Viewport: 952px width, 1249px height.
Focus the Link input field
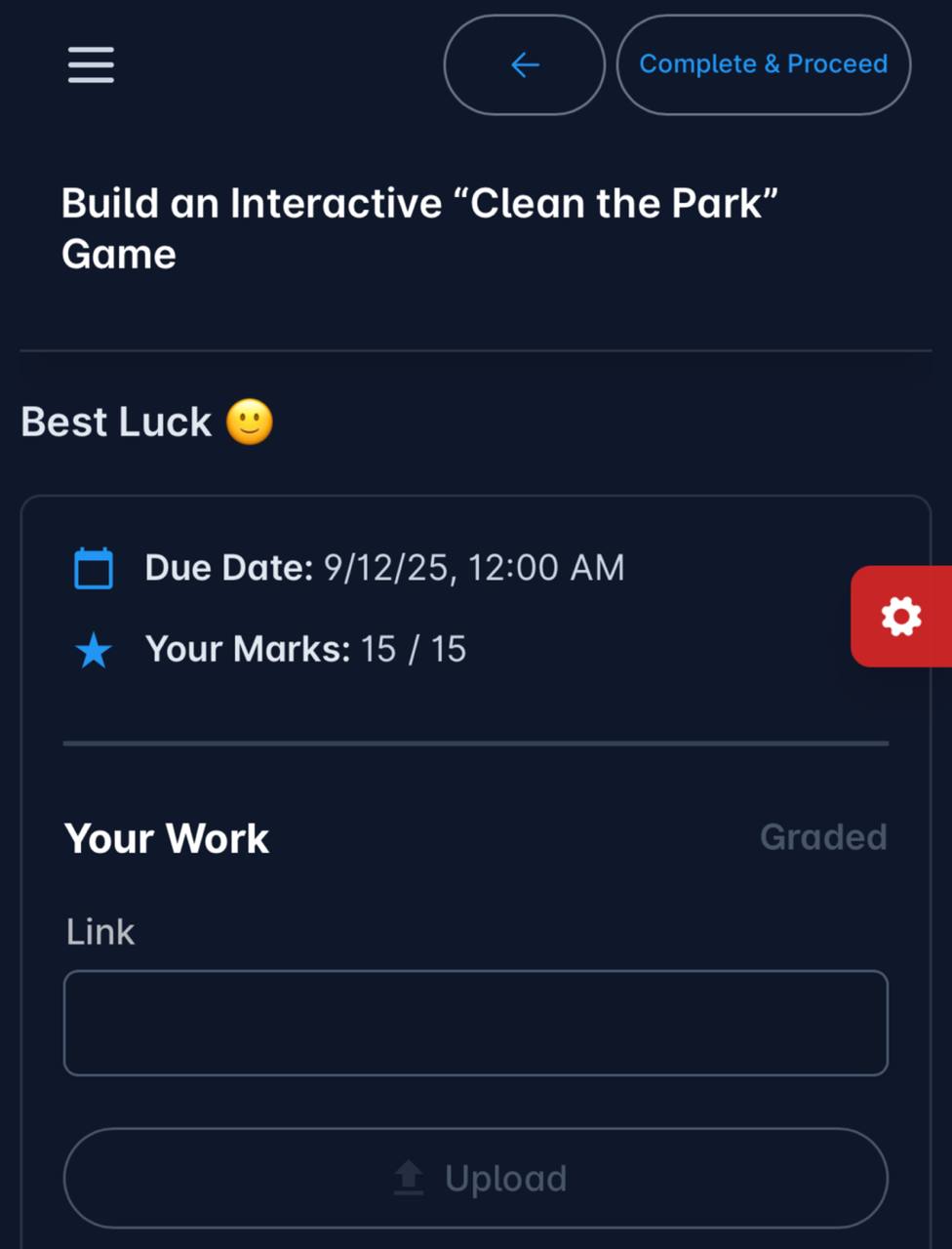475,1023
